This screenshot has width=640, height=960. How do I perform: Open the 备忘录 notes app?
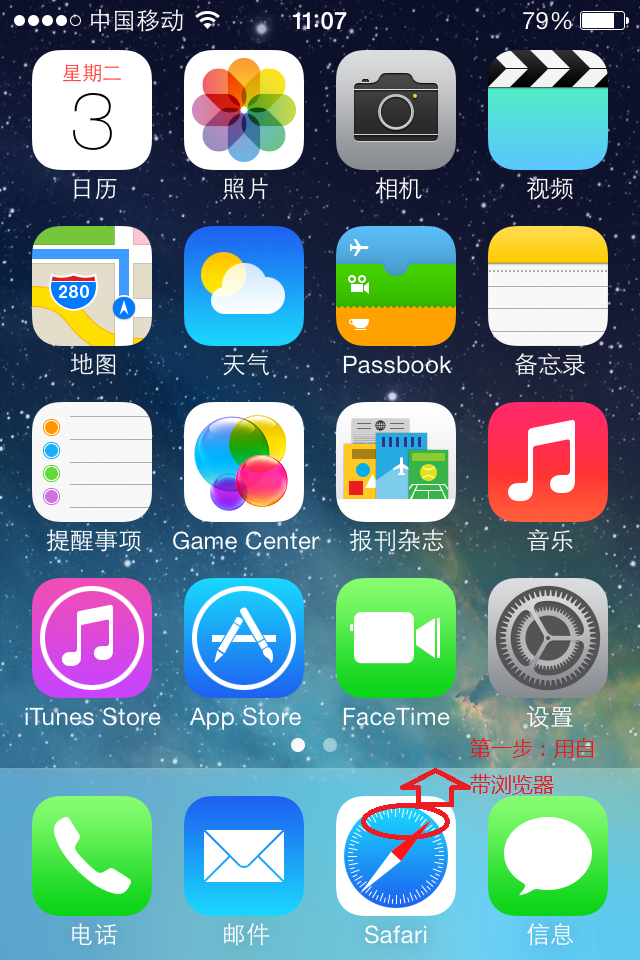(x=548, y=286)
